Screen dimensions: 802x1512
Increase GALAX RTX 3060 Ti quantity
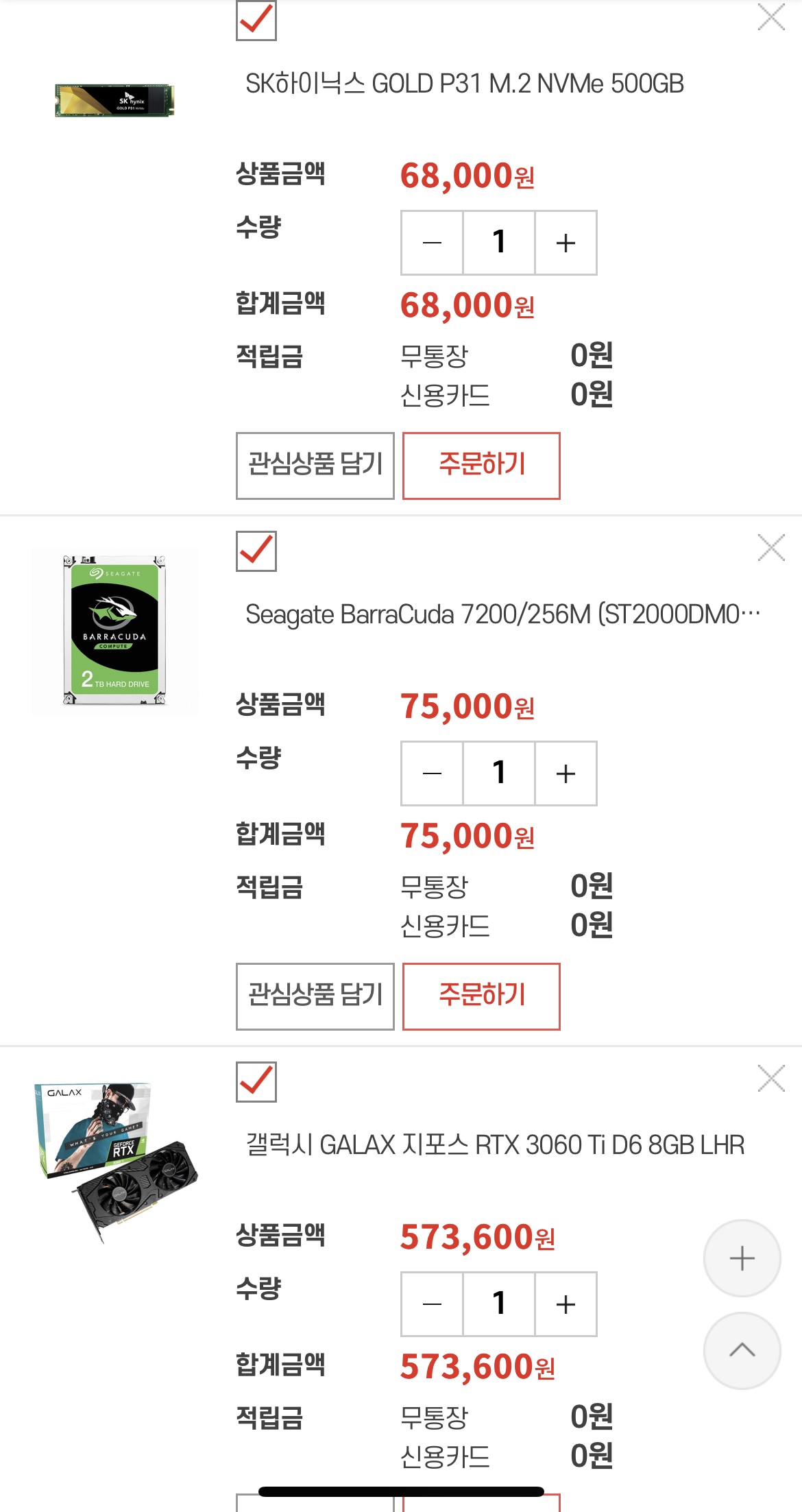pyautogui.click(x=566, y=1304)
